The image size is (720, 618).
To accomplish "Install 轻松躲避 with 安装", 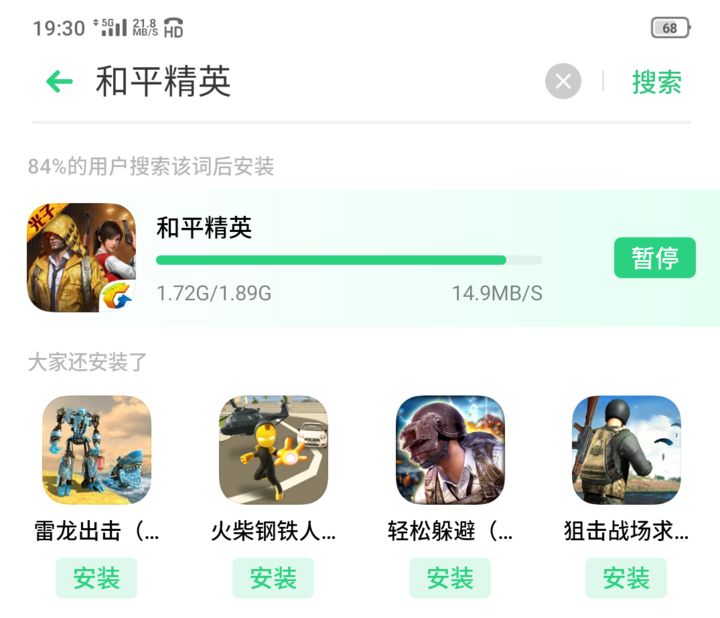I will [x=450, y=578].
